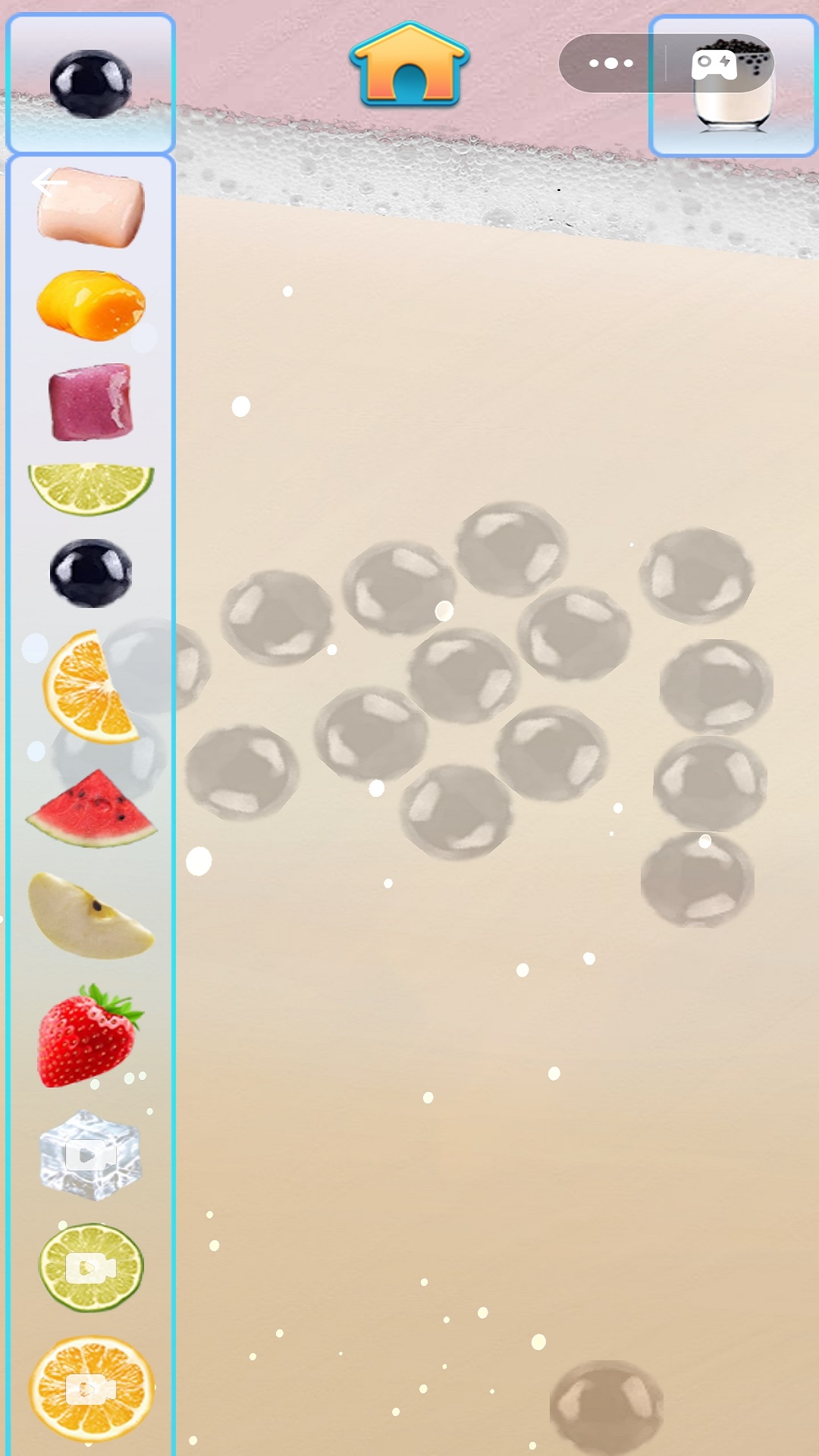This screenshot has width=819, height=1456.
Task: Tap the back arrow in ingredient panel
Action: click(49, 182)
